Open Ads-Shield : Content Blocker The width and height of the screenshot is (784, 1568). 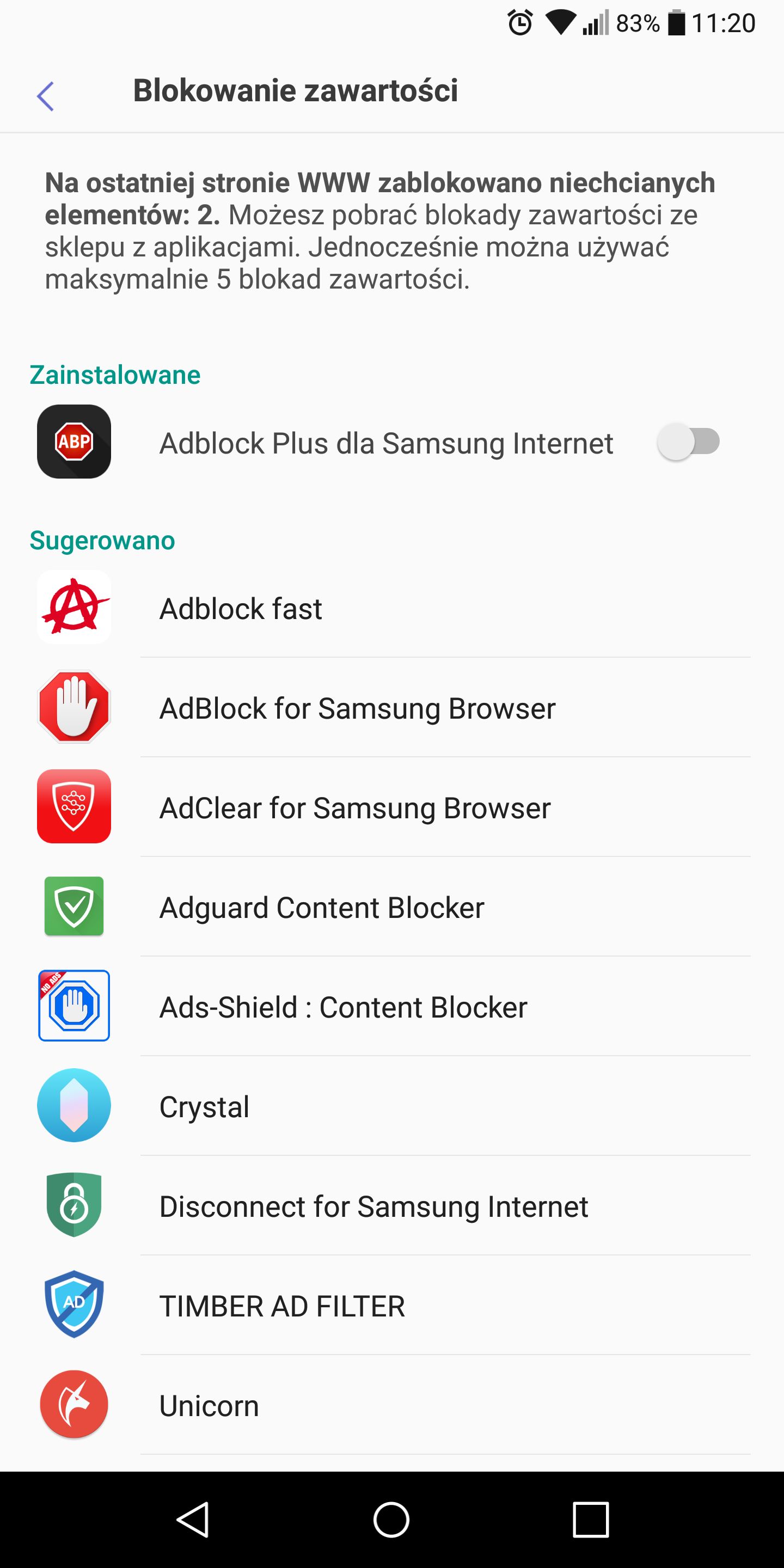tap(392, 1007)
